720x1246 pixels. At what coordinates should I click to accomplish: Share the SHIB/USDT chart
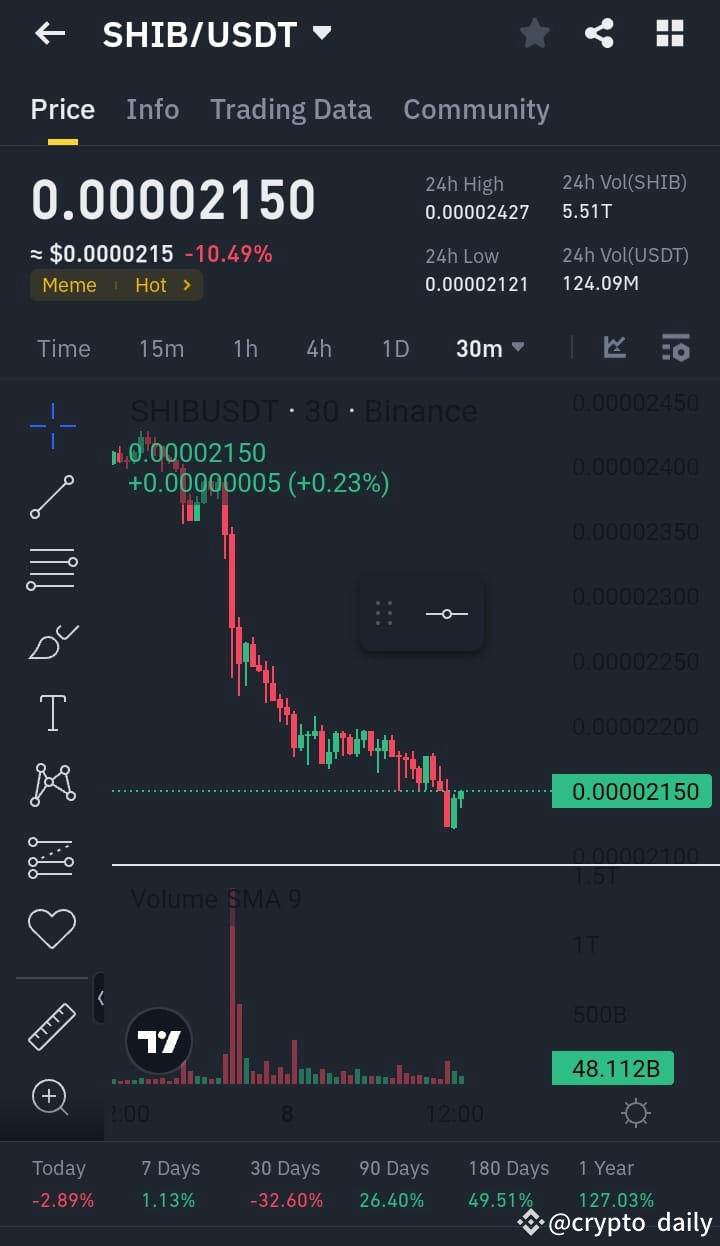click(599, 33)
